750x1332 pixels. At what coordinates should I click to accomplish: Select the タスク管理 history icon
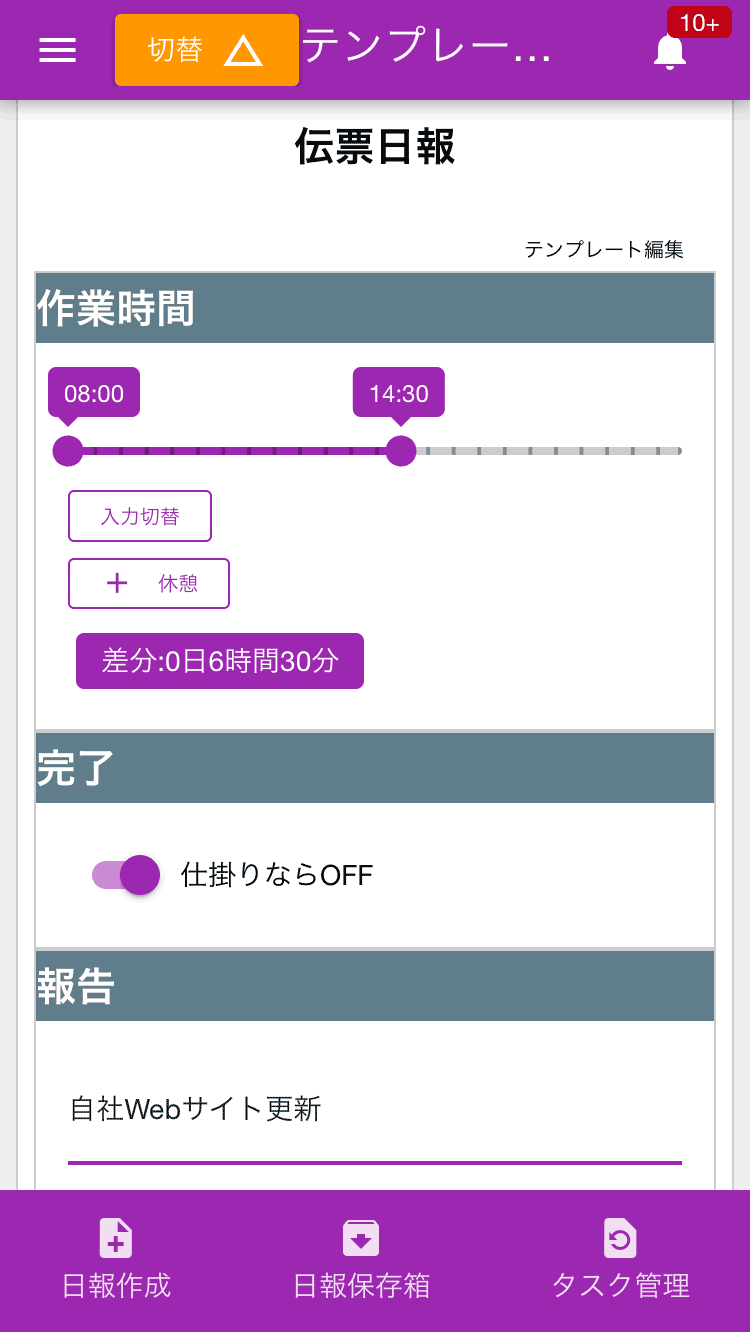click(x=619, y=1238)
